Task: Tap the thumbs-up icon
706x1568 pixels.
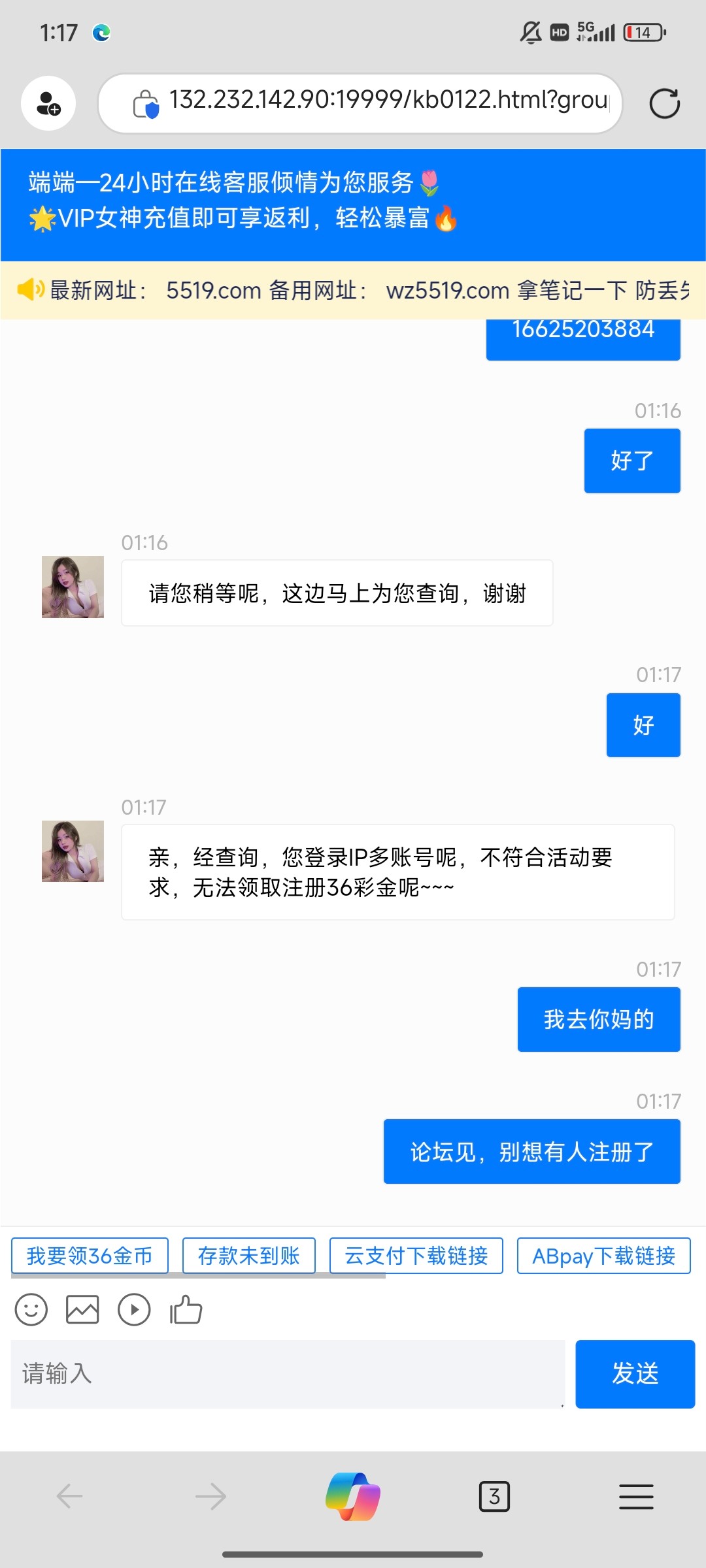Action: pos(186,1309)
